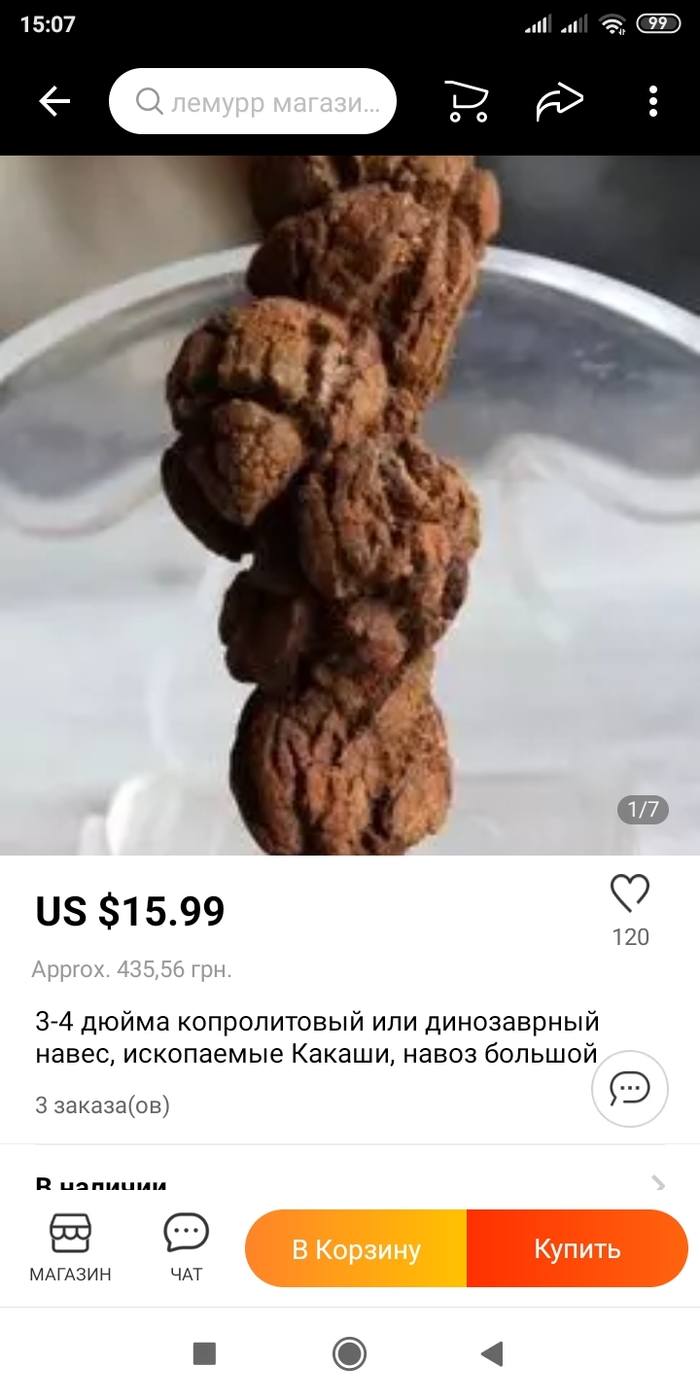Tap the В Корзину button

(356, 1249)
